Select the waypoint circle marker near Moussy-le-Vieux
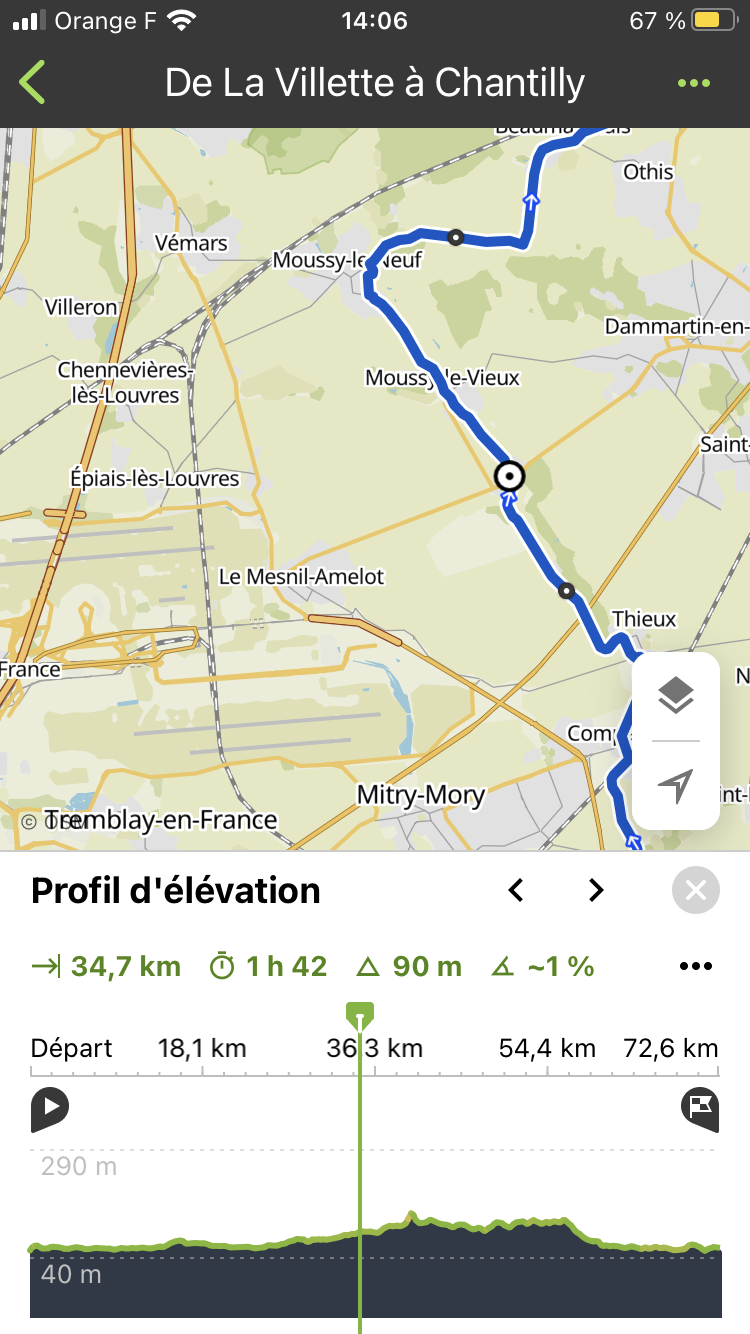The width and height of the screenshot is (750, 1334). (510, 475)
